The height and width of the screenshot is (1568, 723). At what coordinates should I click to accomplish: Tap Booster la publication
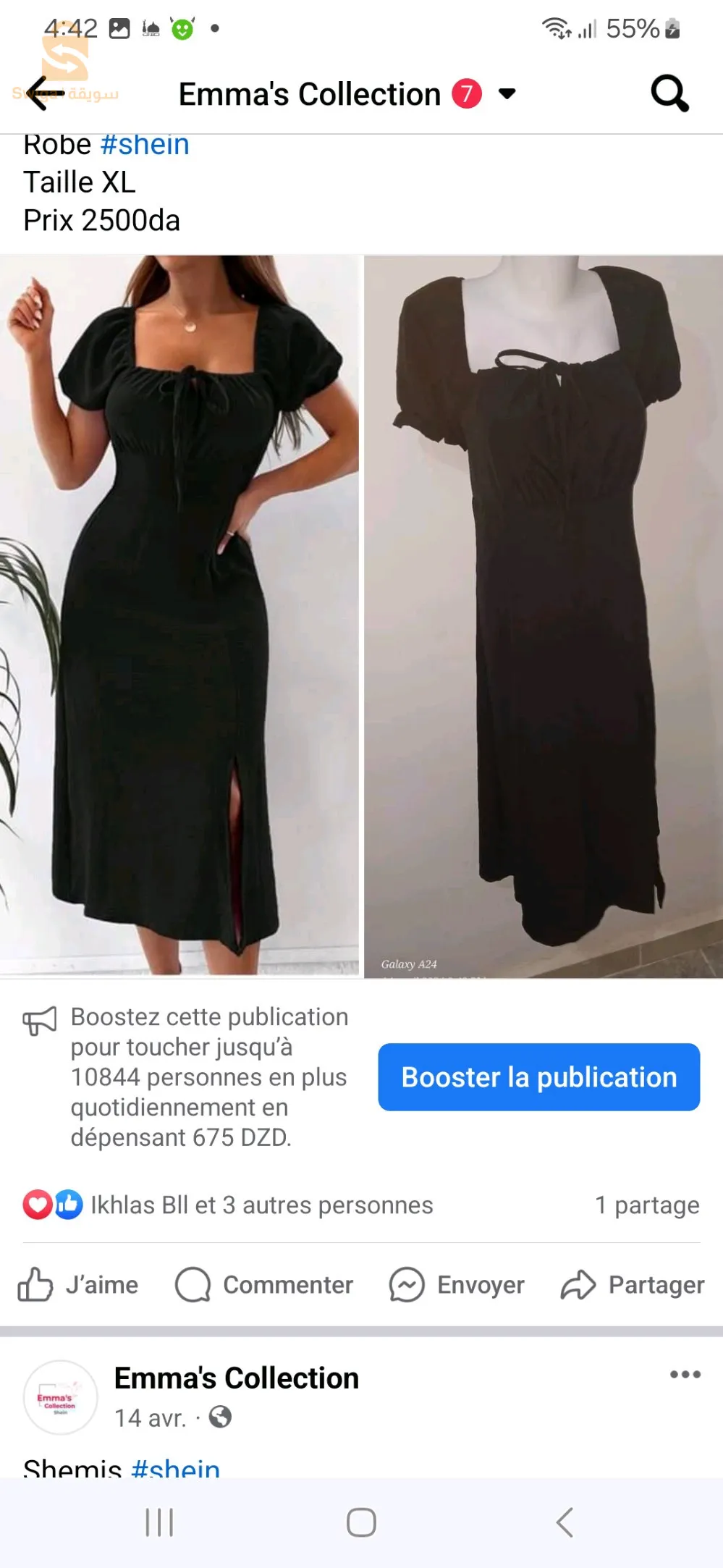538,1077
